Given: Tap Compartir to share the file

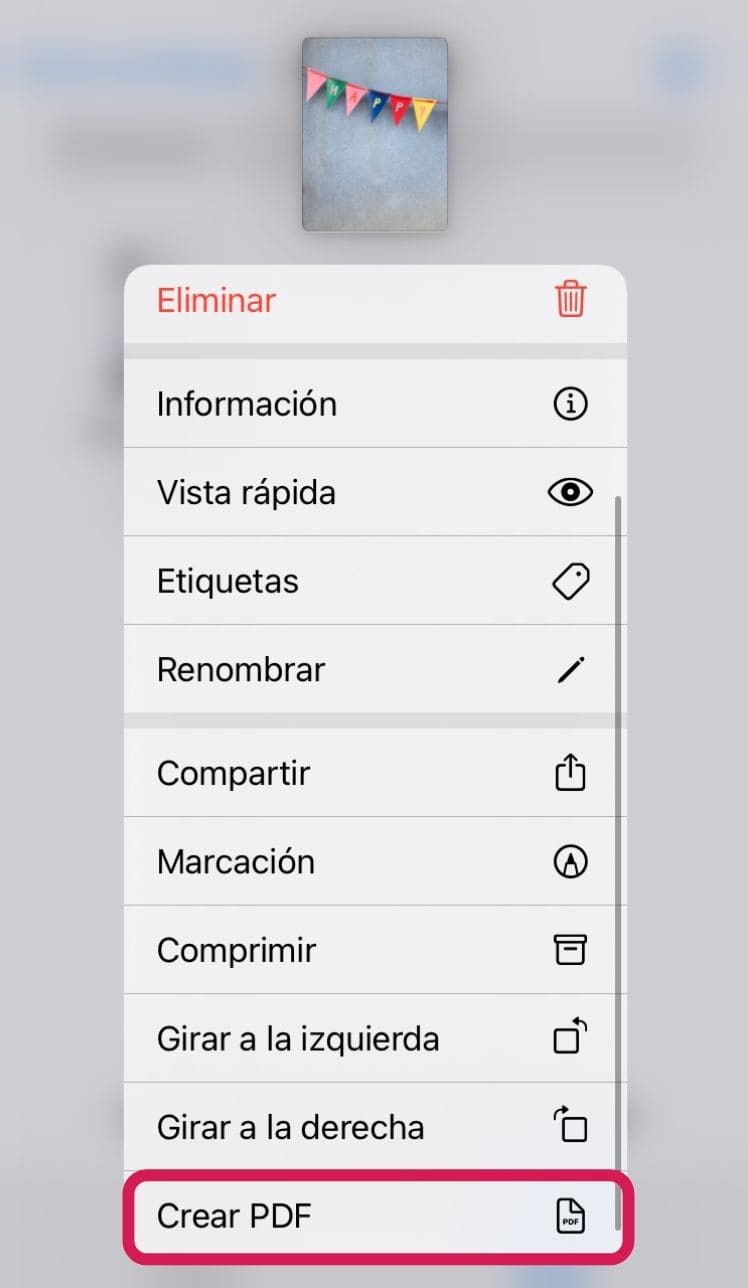Looking at the screenshot, I should pyautogui.click(x=375, y=773).
